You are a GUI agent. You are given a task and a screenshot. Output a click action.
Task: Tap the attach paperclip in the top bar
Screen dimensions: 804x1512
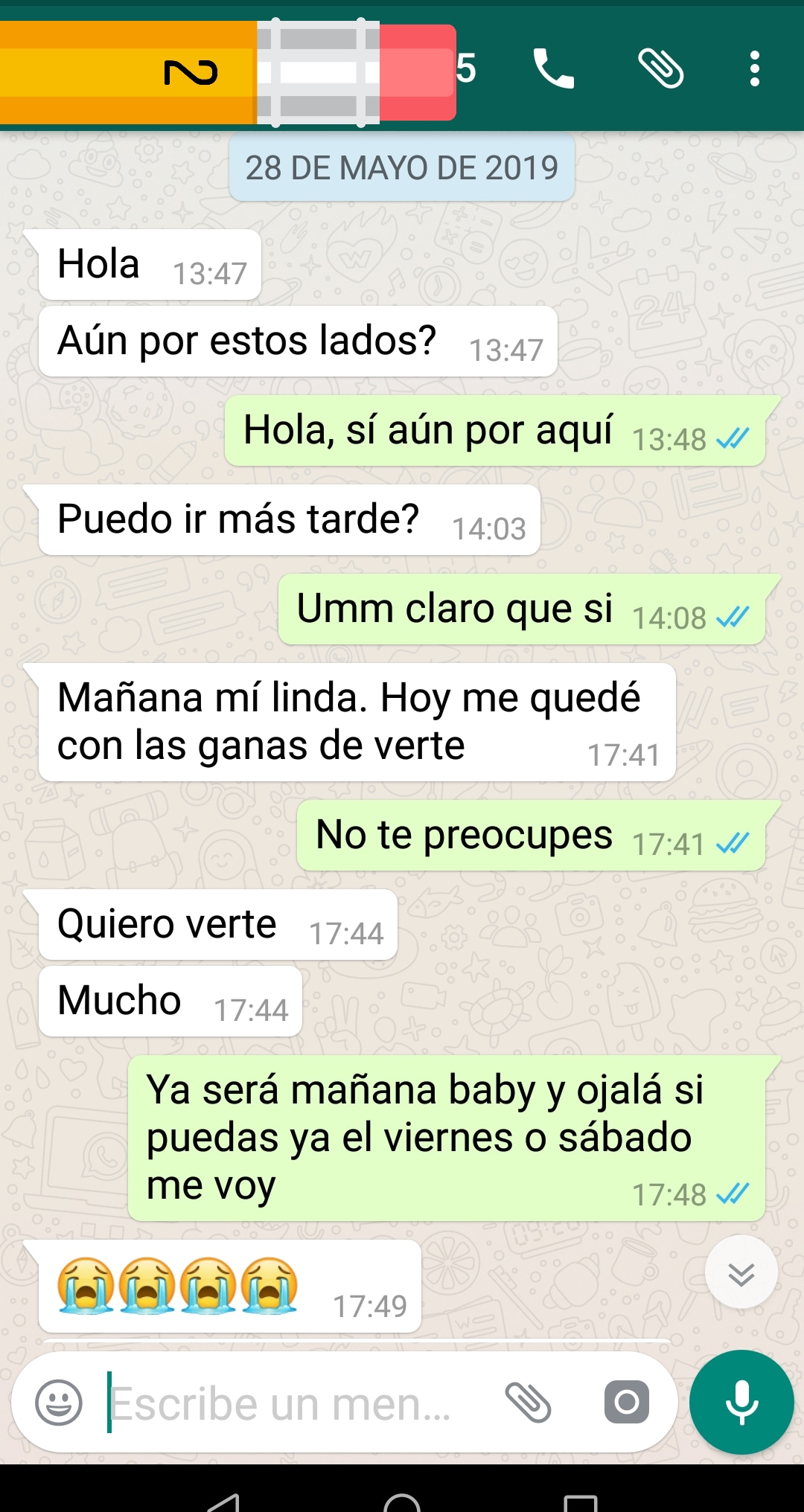point(660,68)
